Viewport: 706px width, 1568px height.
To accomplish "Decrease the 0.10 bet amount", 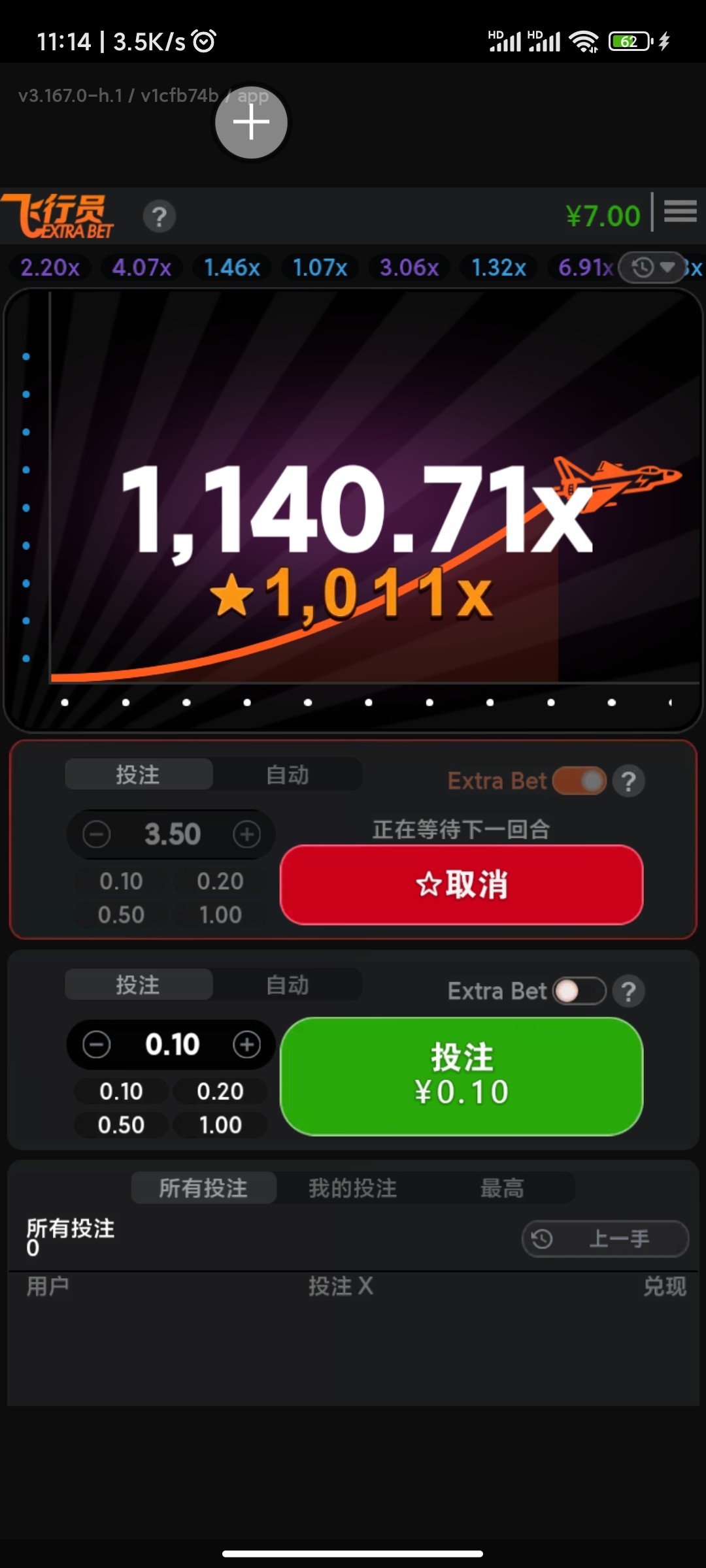I will point(97,1044).
